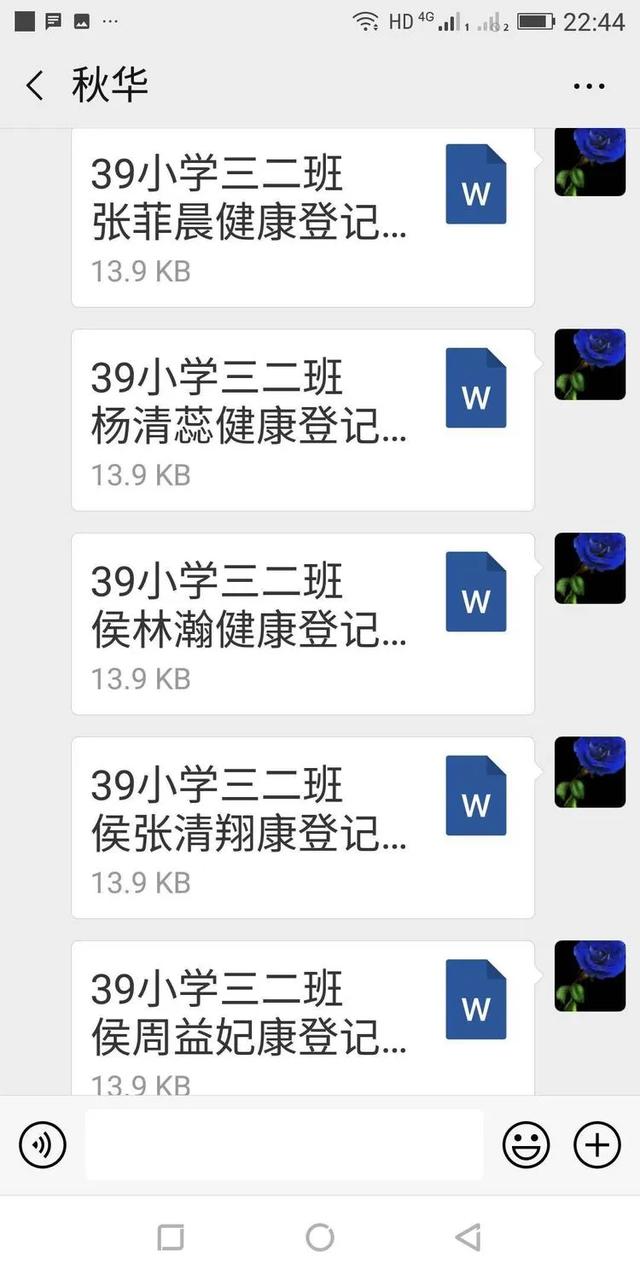Tap the system home button
640x1280 pixels.
320,1237
